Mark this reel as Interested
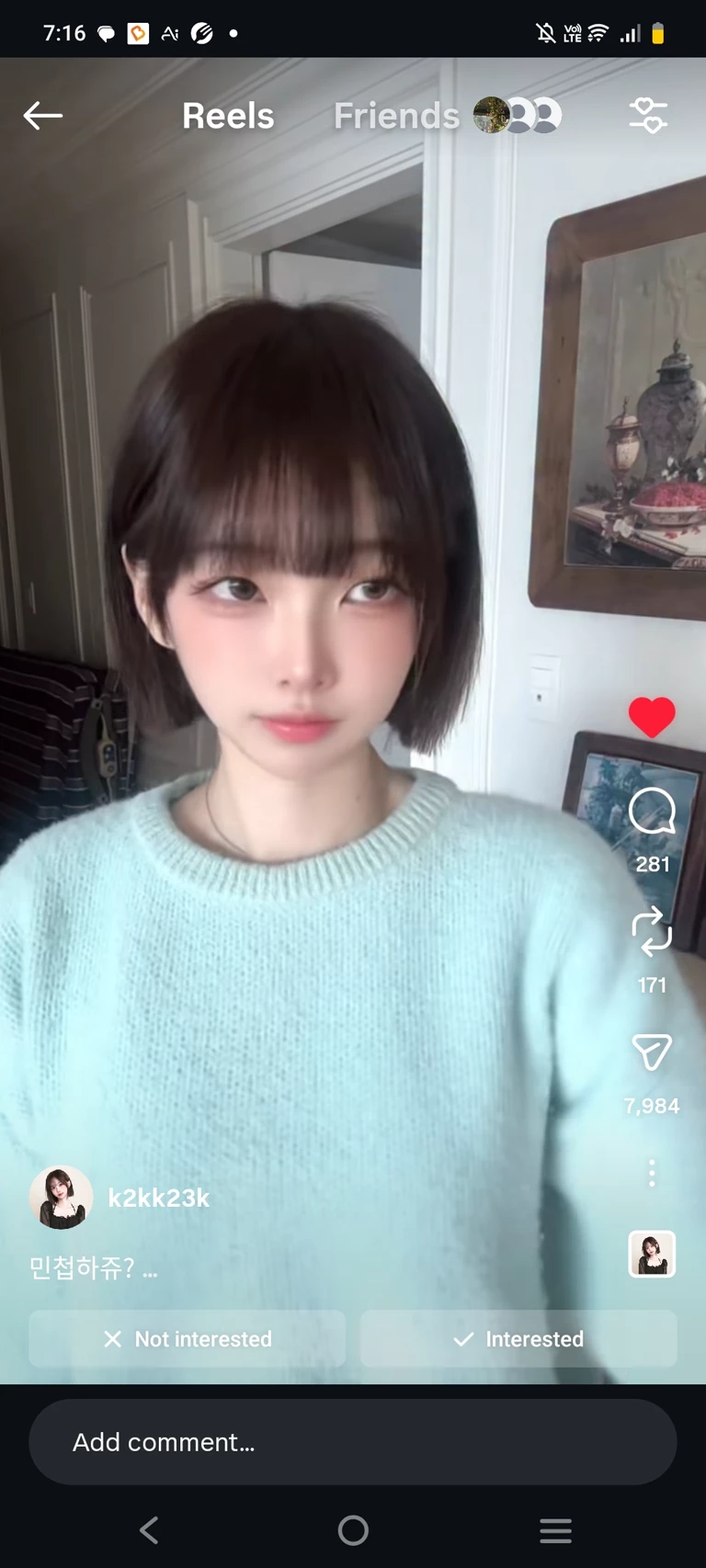 point(518,1339)
